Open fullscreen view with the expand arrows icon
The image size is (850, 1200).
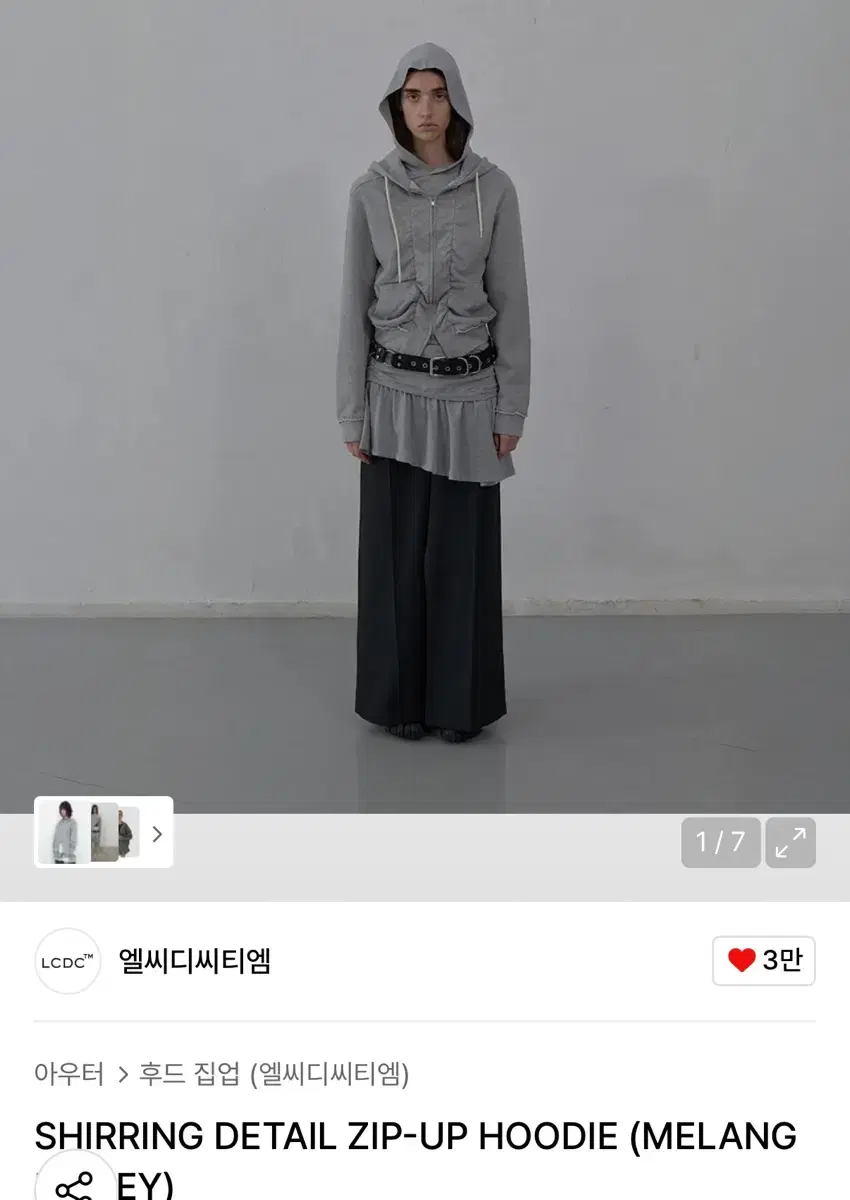tap(791, 843)
